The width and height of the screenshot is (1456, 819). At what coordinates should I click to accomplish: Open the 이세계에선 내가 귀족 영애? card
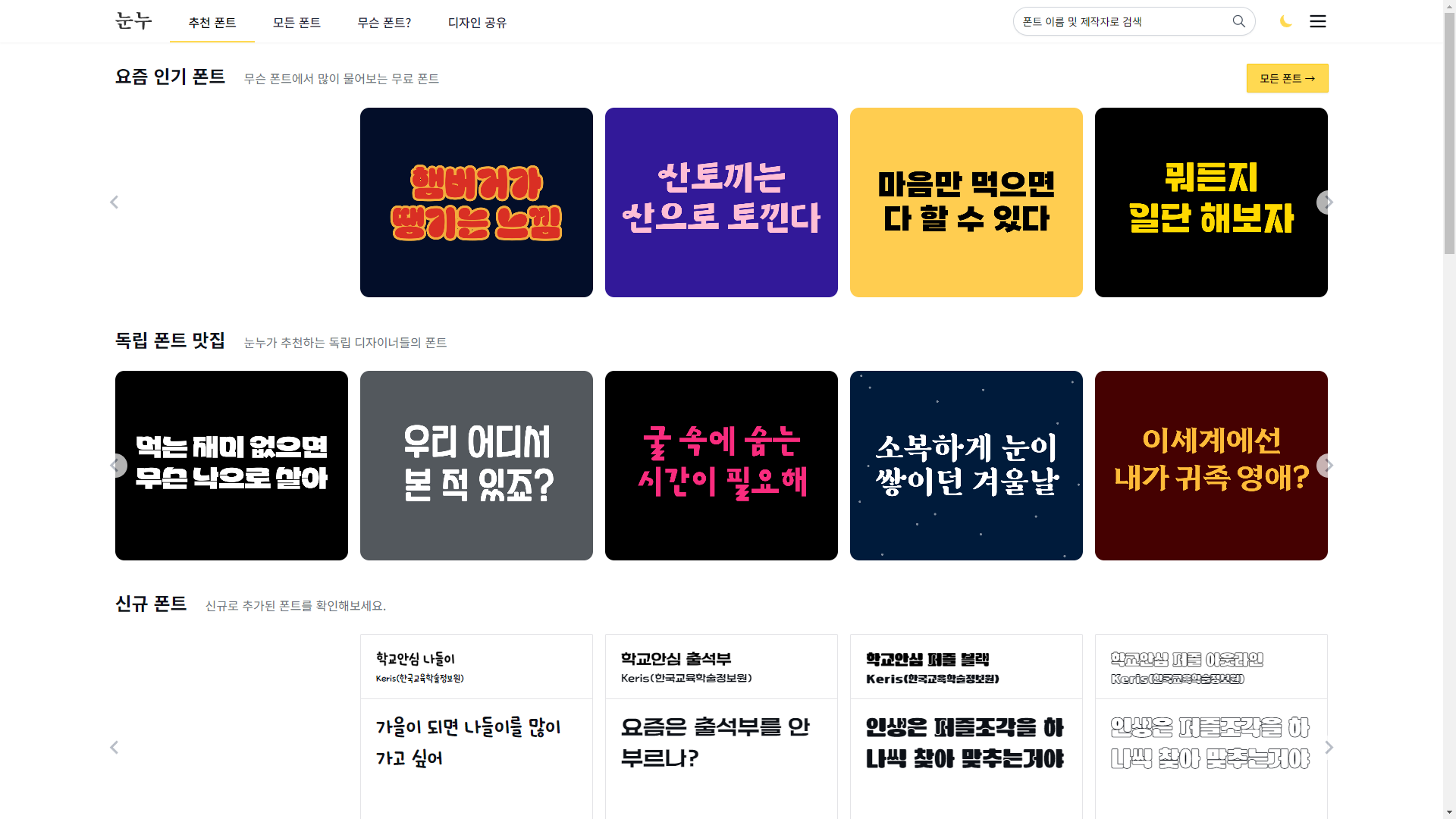click(x=1211, y=466)
